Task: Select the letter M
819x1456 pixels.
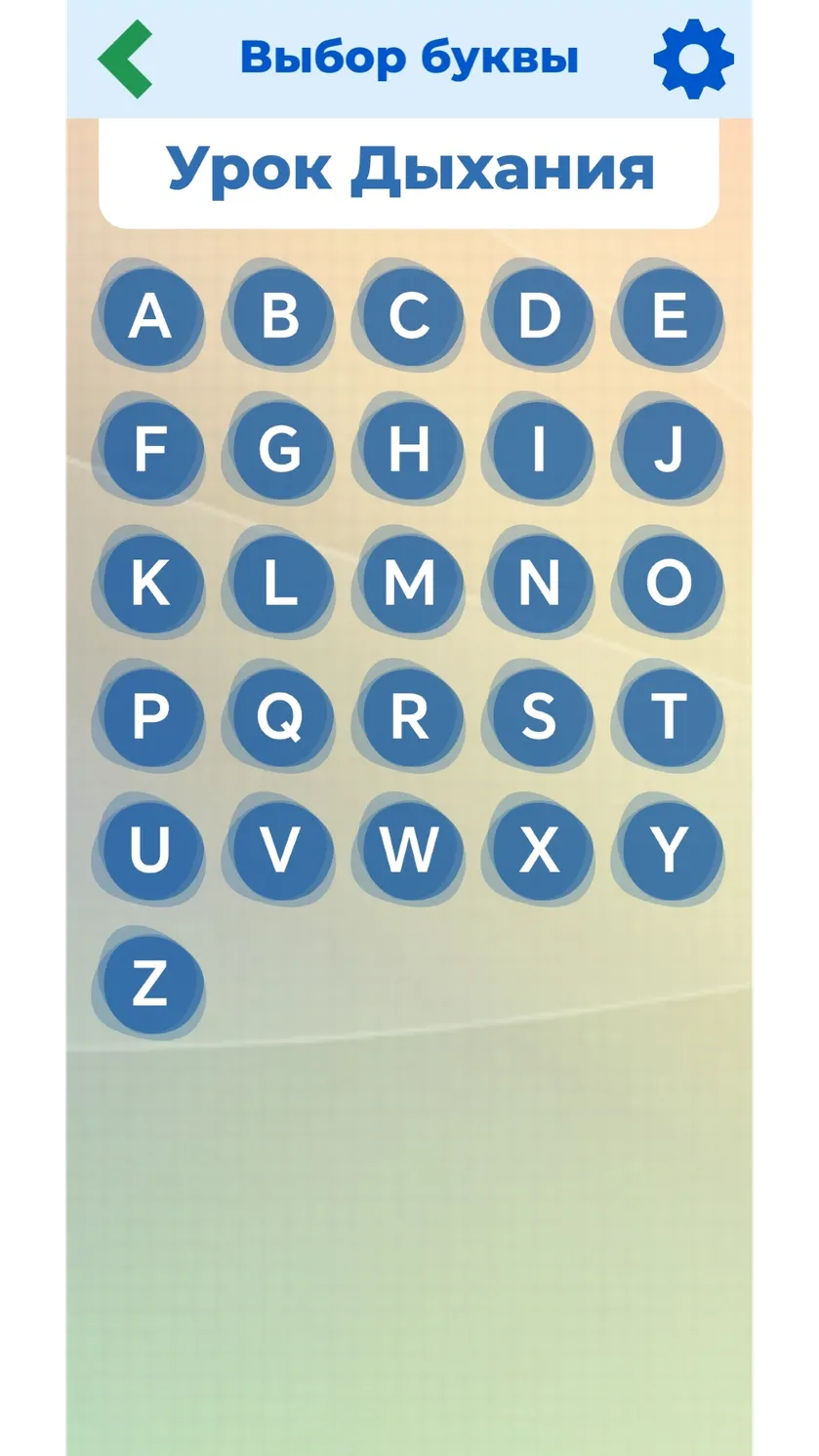Action: [409, 583]
